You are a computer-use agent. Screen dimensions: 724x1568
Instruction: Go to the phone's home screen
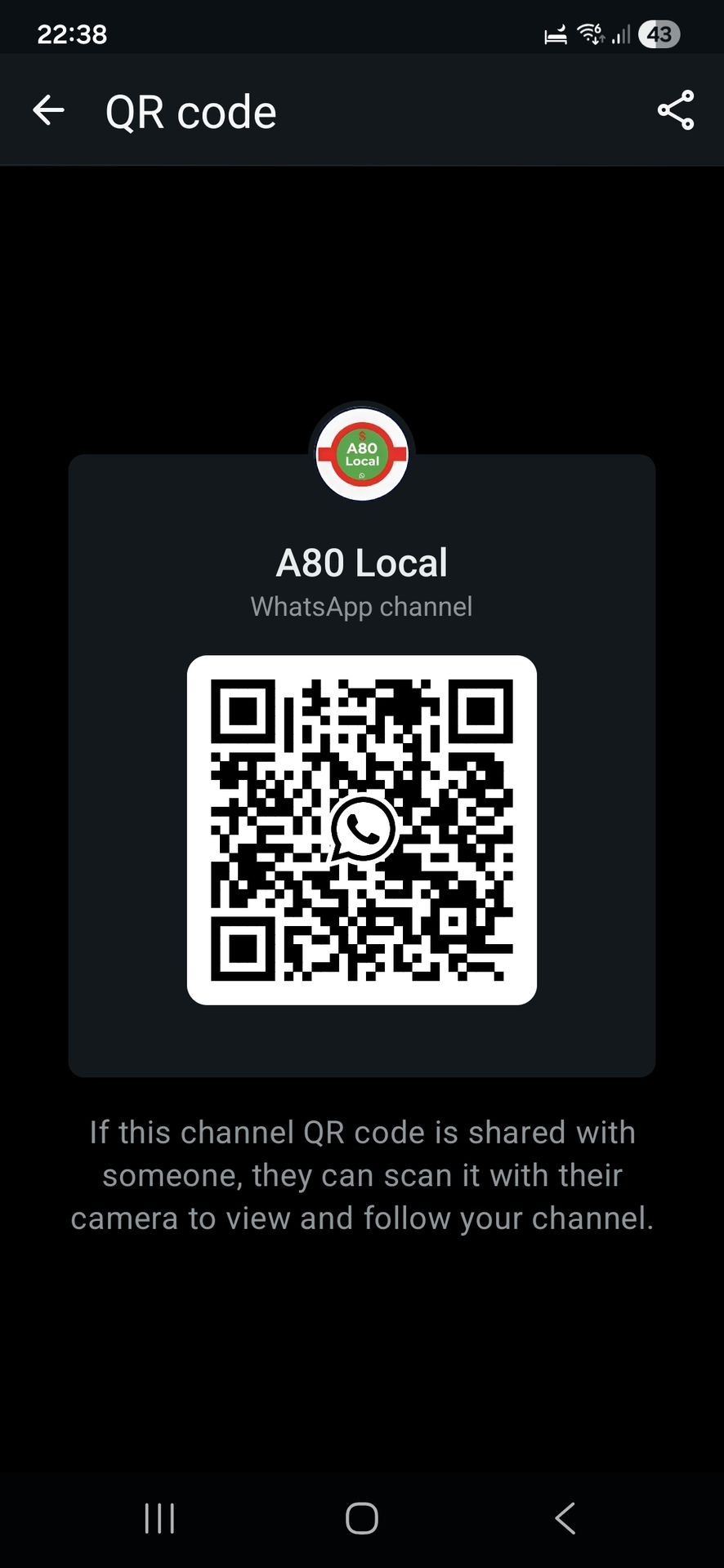(362, 1518)
